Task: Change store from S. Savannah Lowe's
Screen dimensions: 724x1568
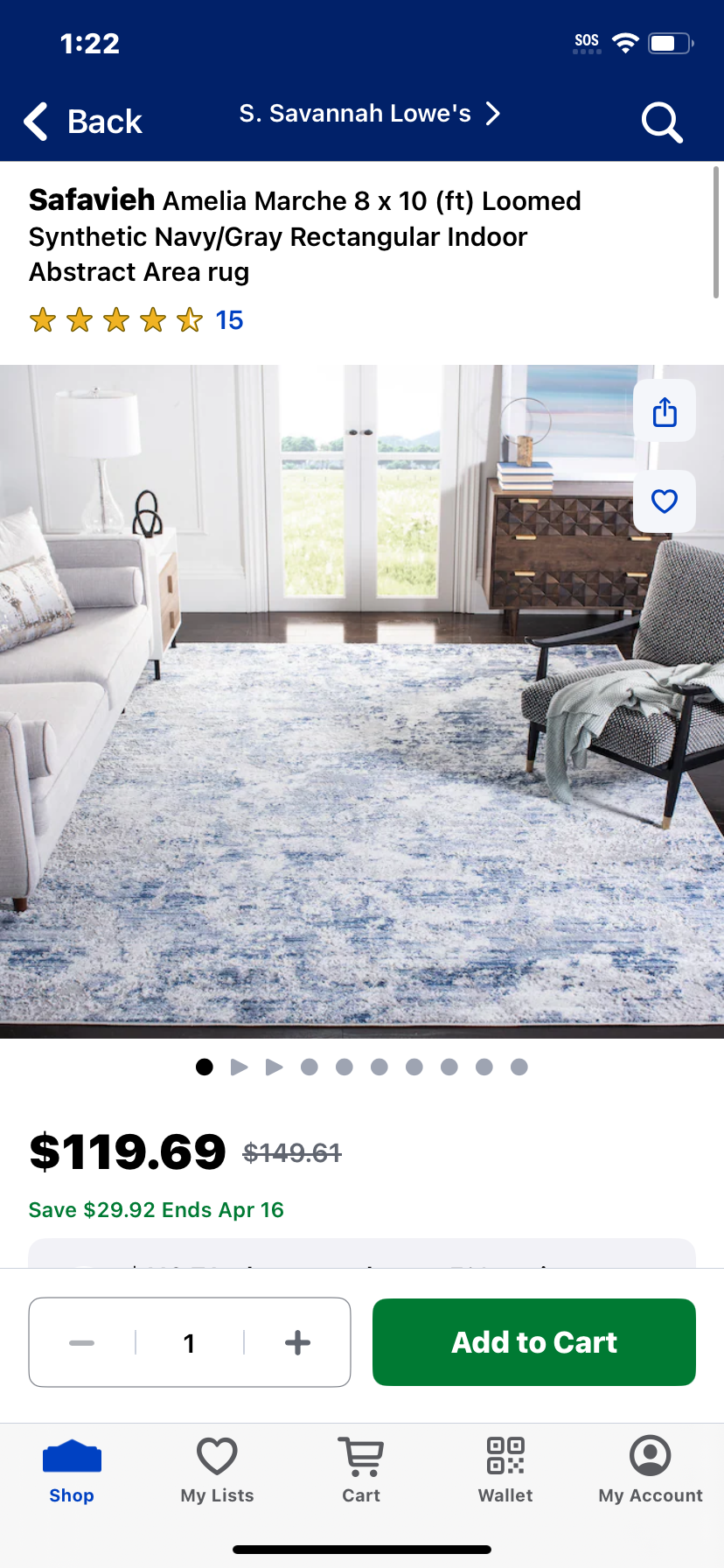Action: coord(370,114)
